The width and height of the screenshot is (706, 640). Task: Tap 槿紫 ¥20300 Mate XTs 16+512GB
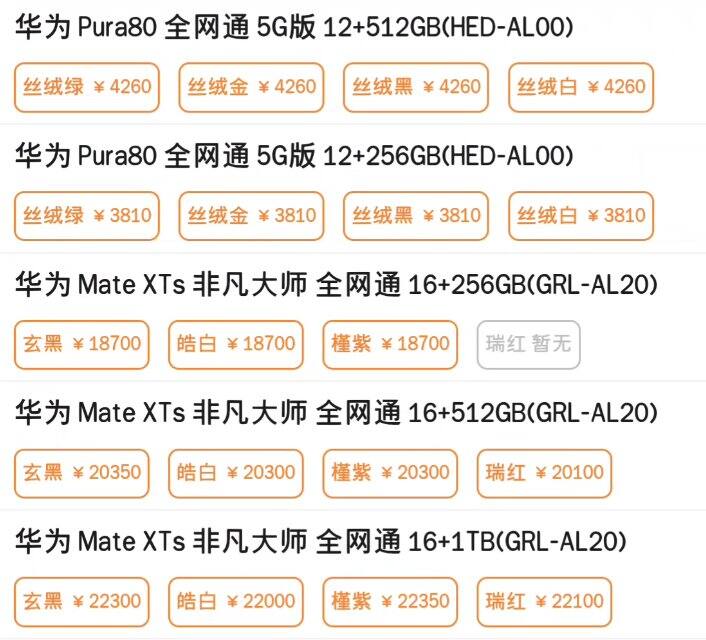point(390,473)
